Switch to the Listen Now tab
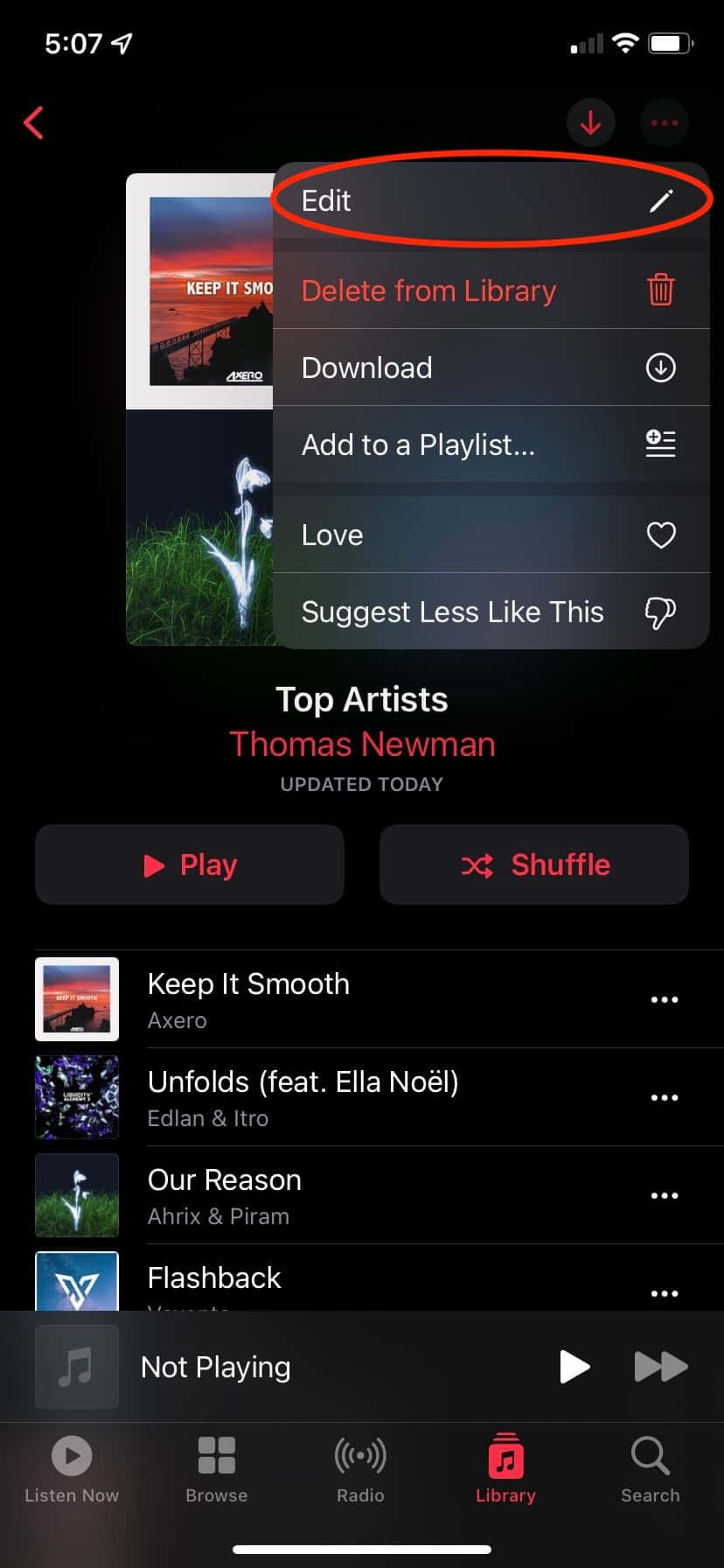 point(72,1470)
